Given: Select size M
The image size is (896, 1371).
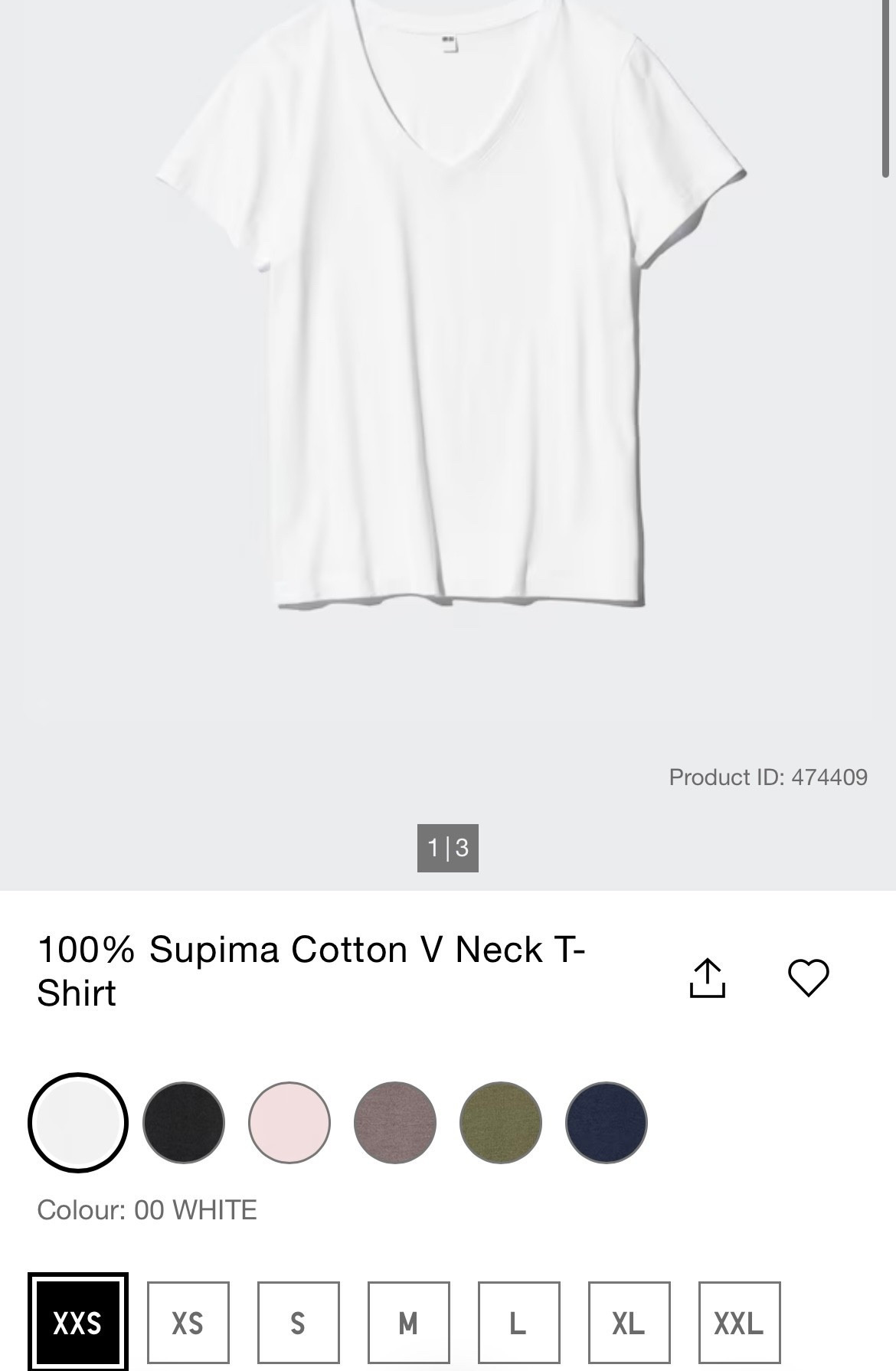Looking at the screenshot, I should (x=408, y=1320).
